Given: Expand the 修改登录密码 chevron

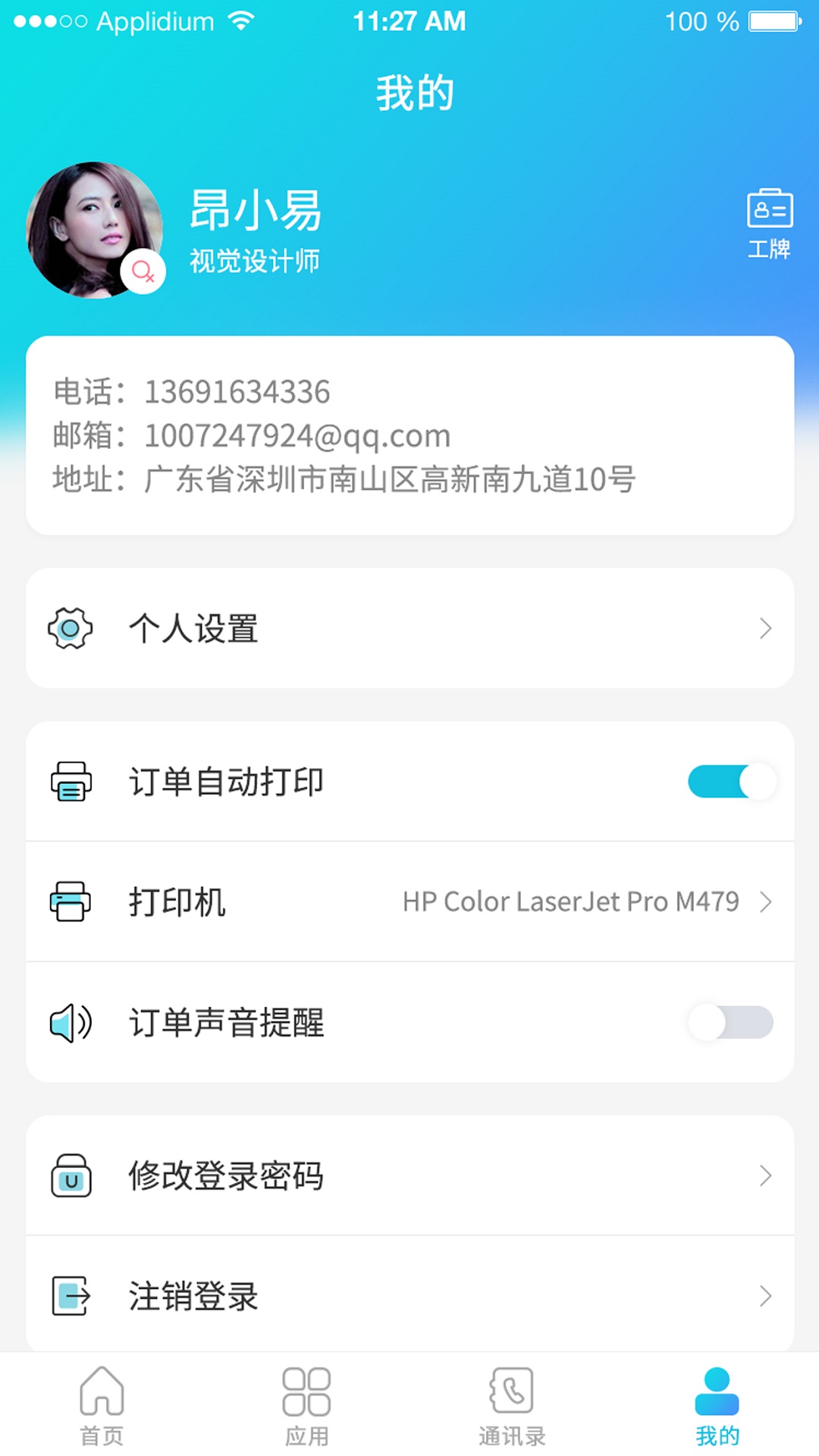Looking at the screenshot, I should click(x=765, y=1176).
